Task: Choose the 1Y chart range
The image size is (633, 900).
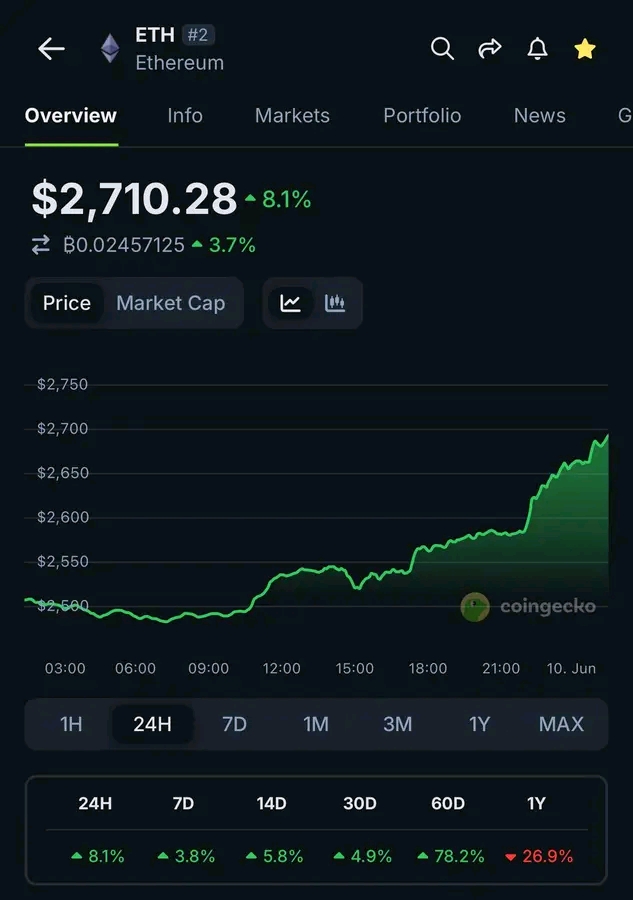Action: pyautogui.click(x=479, y=724)
